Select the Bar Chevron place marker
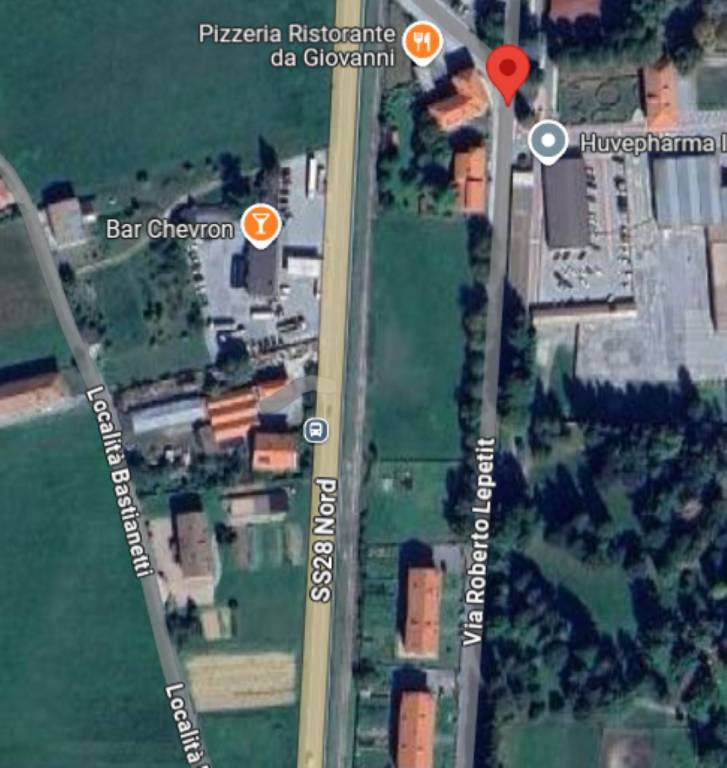Viewport: 727px width, 768px height. [x=260, y=226]
